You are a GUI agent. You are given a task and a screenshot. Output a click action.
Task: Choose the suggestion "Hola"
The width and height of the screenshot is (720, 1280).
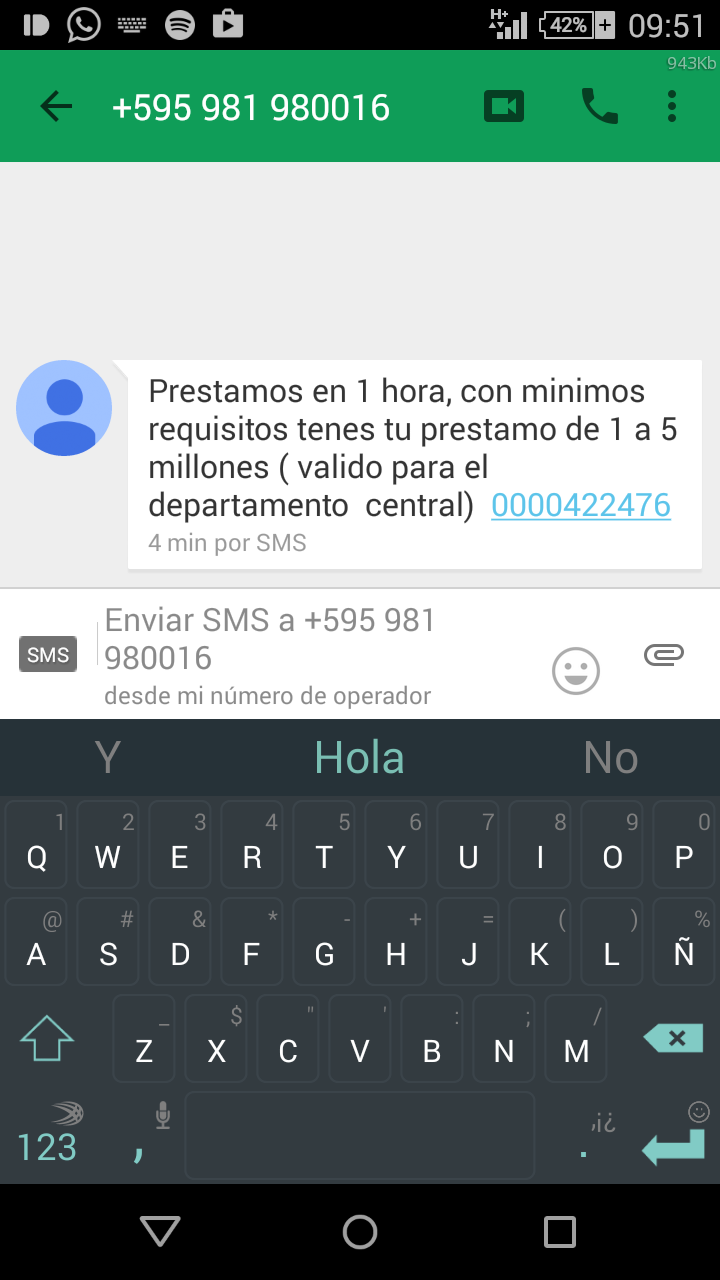pyautogui.click(x=360, y=758)
